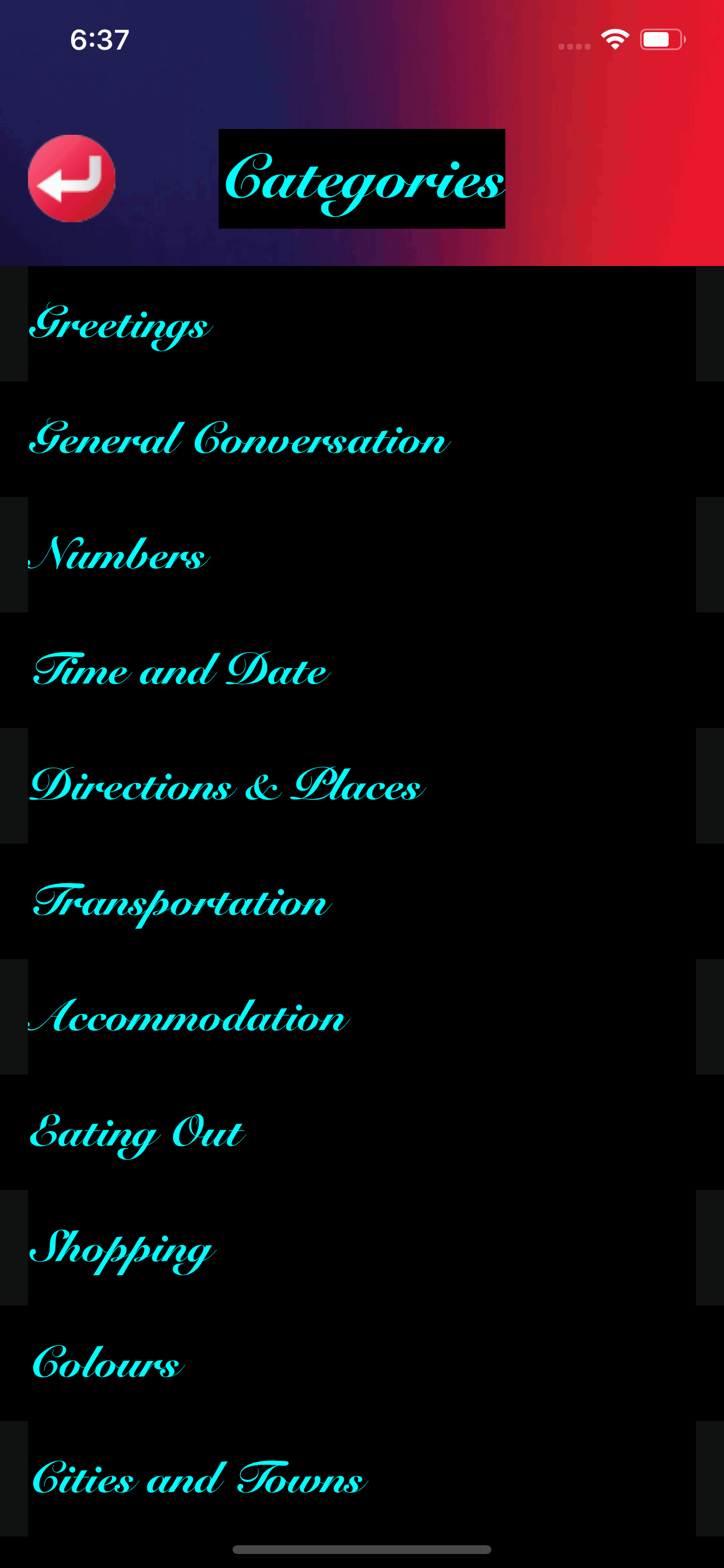
Task: Open the Numbers category
Action: click(120, 555)
